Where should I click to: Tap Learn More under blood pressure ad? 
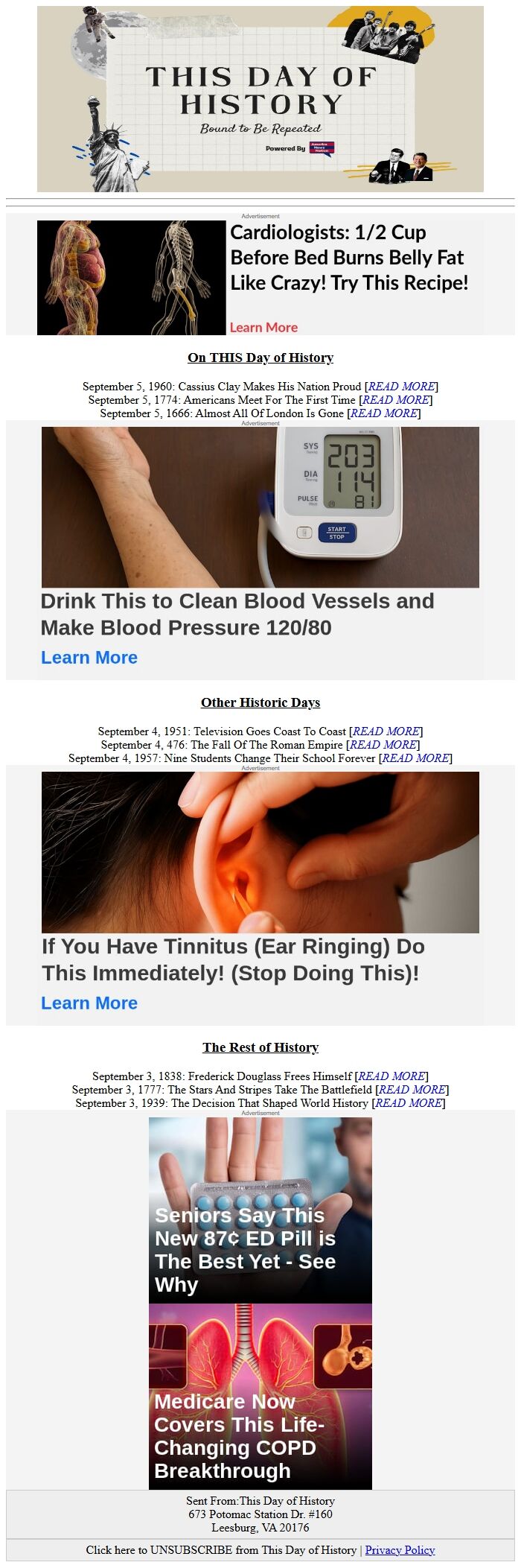click(x=89, y=657)
